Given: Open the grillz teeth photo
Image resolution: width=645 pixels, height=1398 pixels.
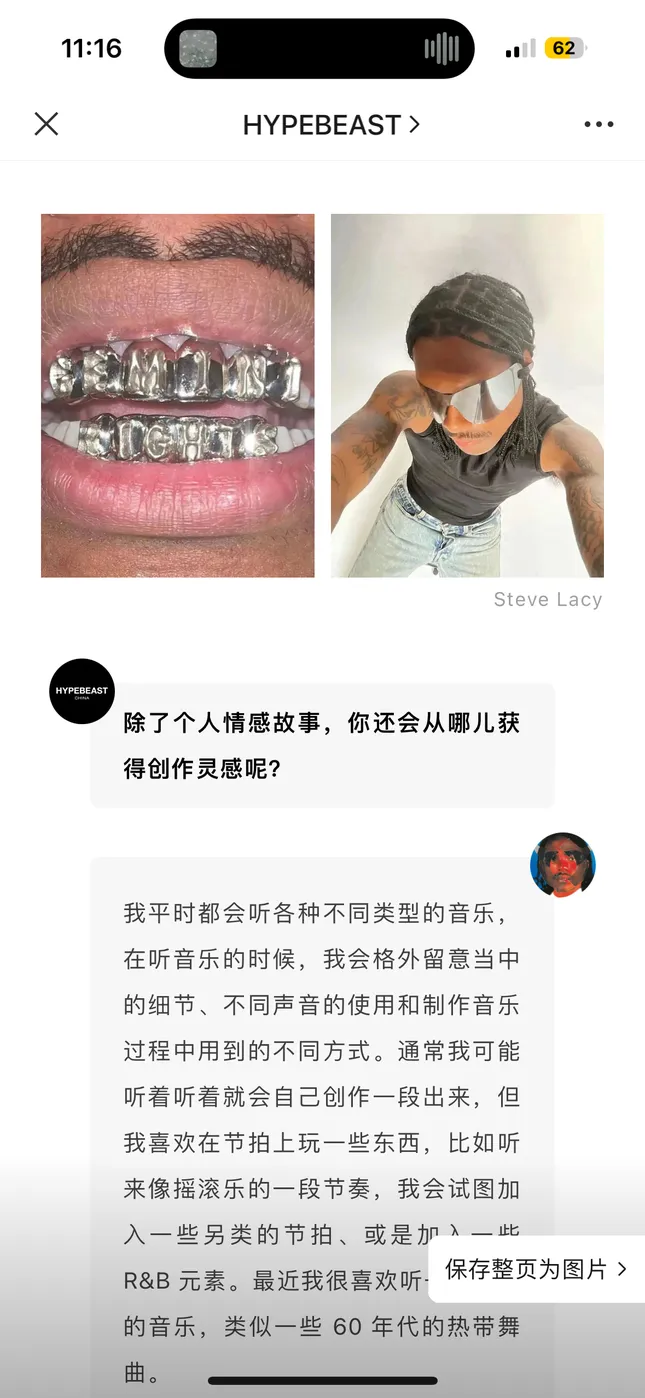Looking at the screenshot, I should 178,395.
